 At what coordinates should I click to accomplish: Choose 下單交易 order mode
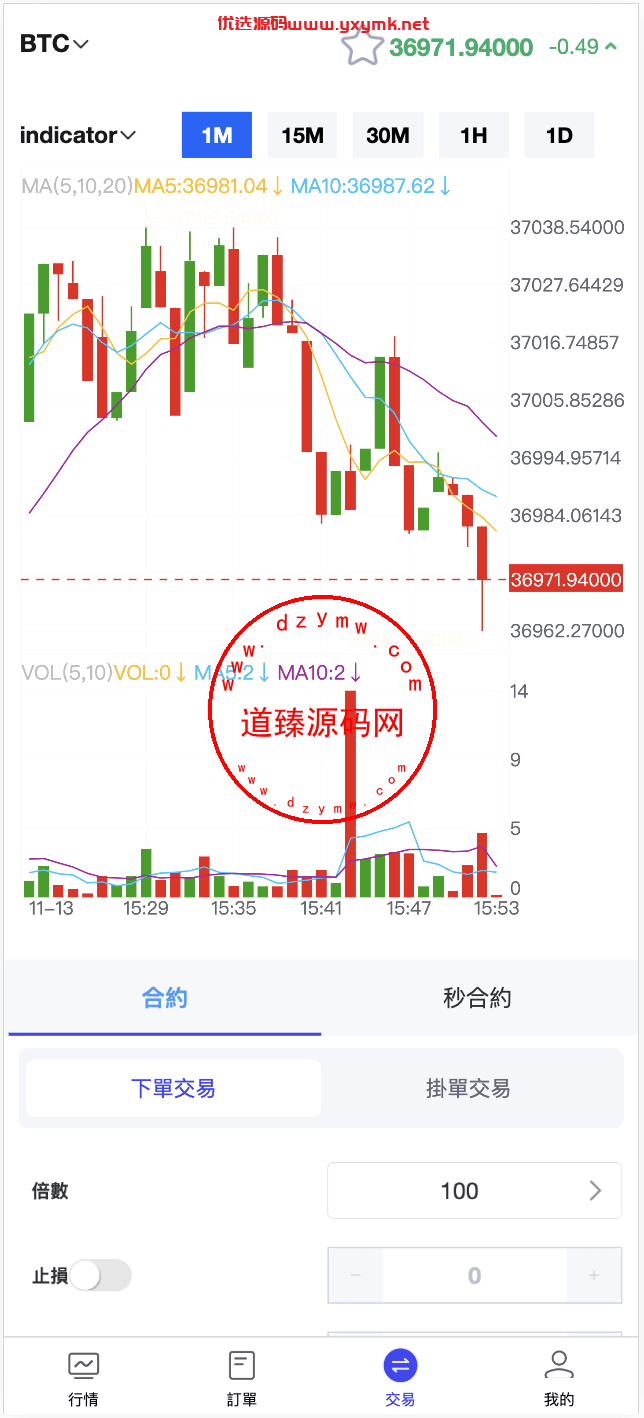click(x=173, y=1088)
